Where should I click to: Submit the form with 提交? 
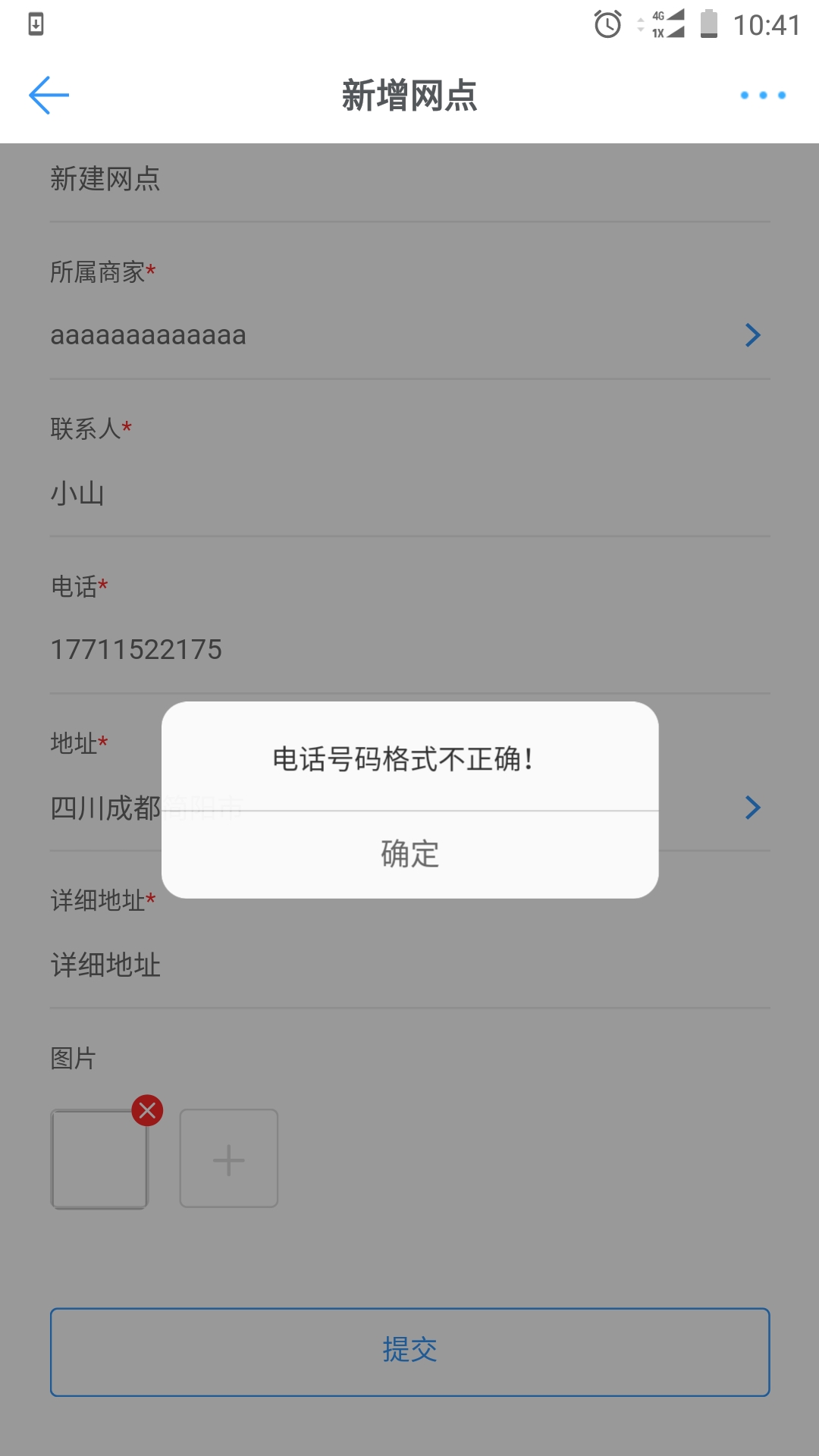[409, 1351]
